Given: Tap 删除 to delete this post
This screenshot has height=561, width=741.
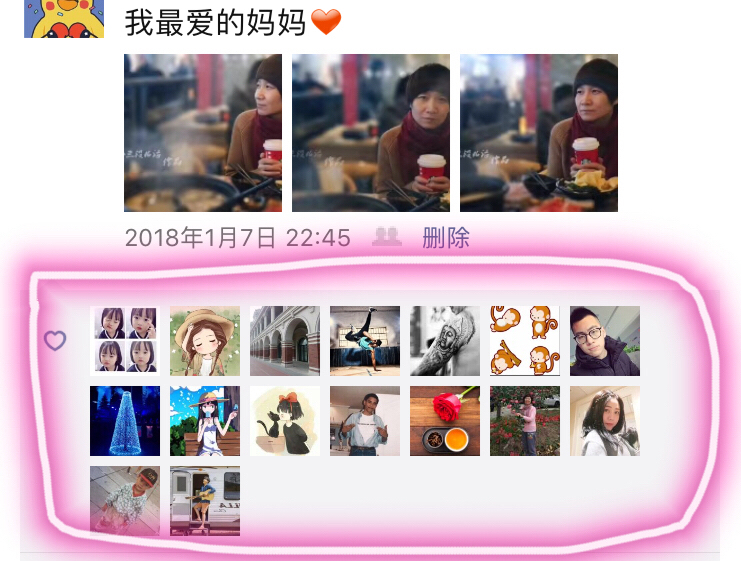Looking at the screenshot, I should 446,238.
